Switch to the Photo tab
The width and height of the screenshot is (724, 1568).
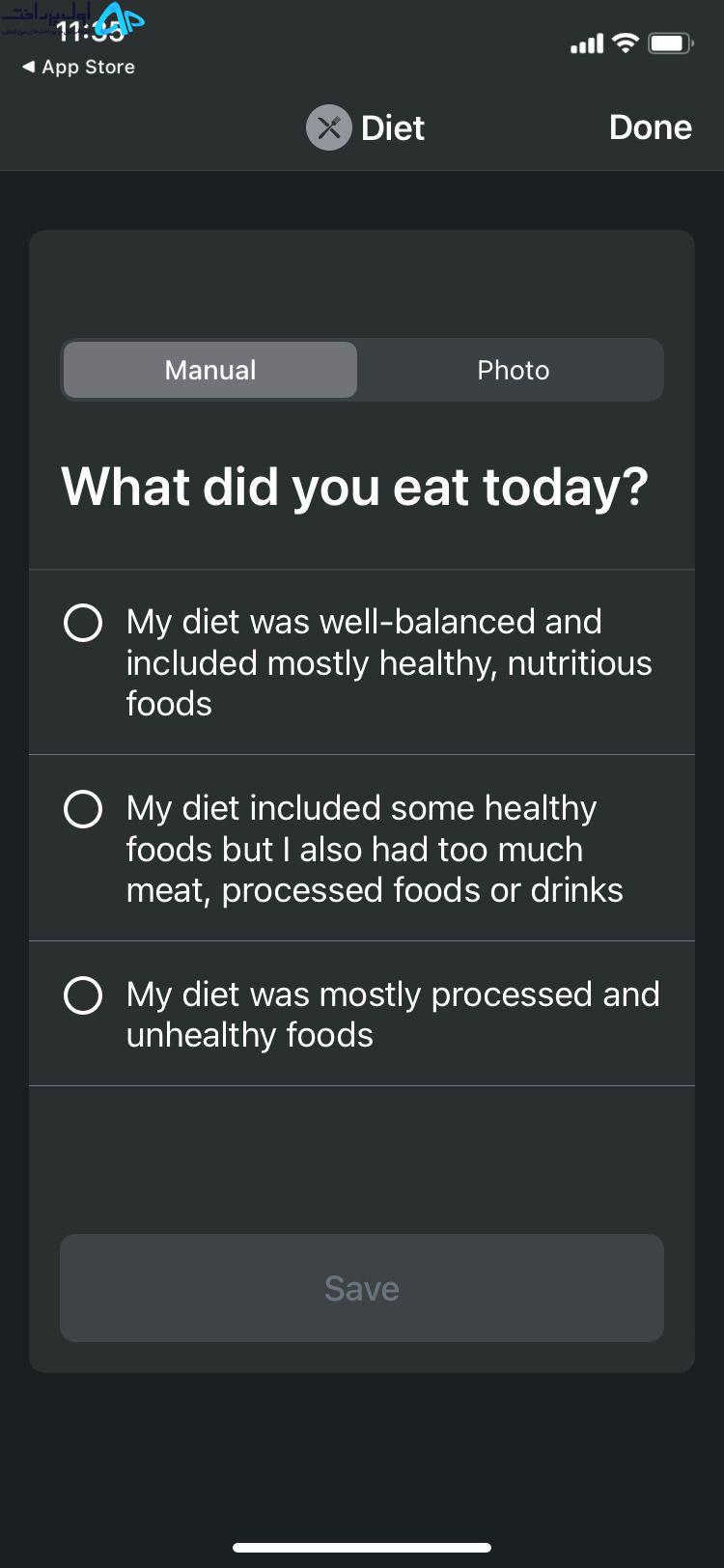point(513,370)
